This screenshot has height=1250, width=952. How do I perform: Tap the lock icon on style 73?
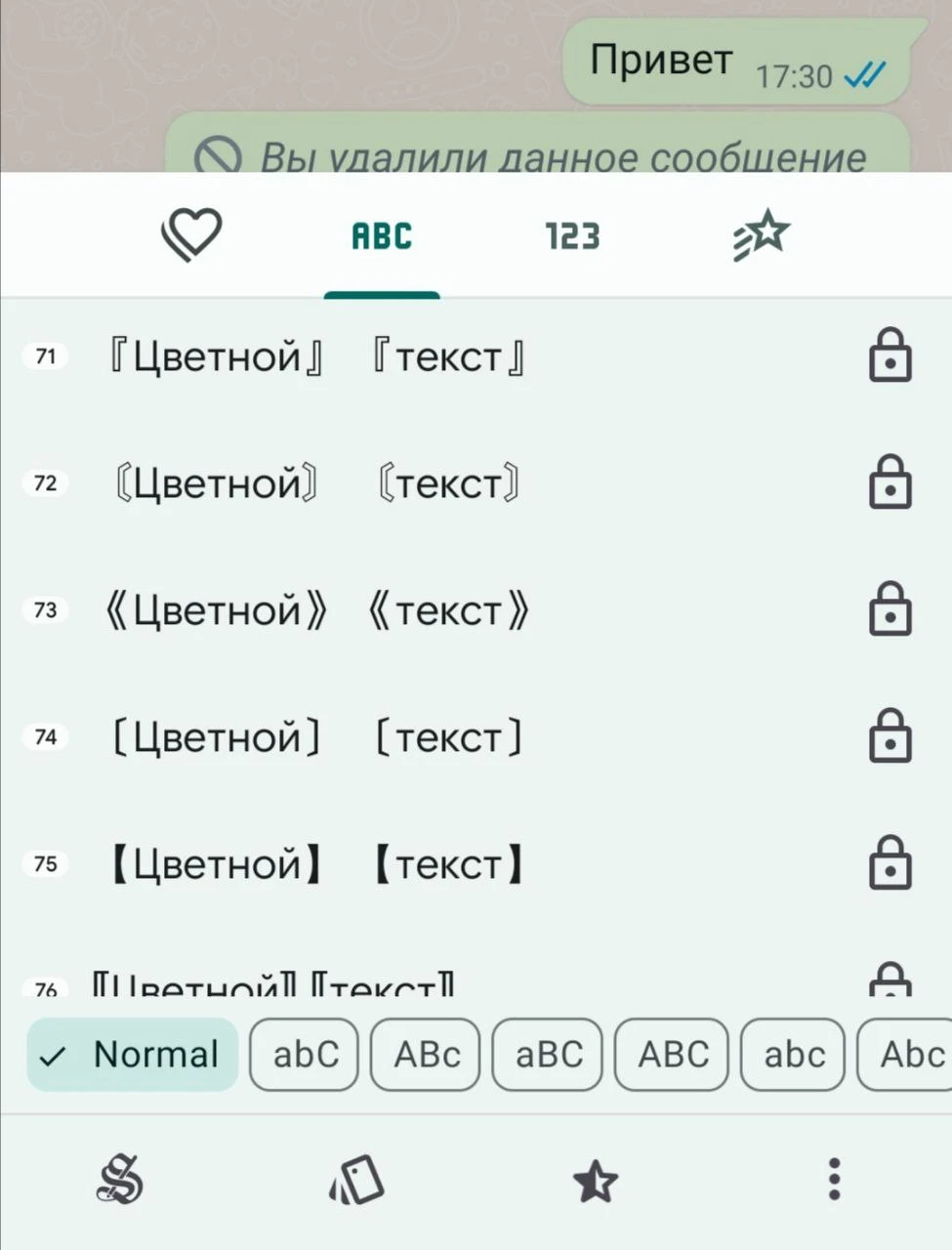(890, 609)
